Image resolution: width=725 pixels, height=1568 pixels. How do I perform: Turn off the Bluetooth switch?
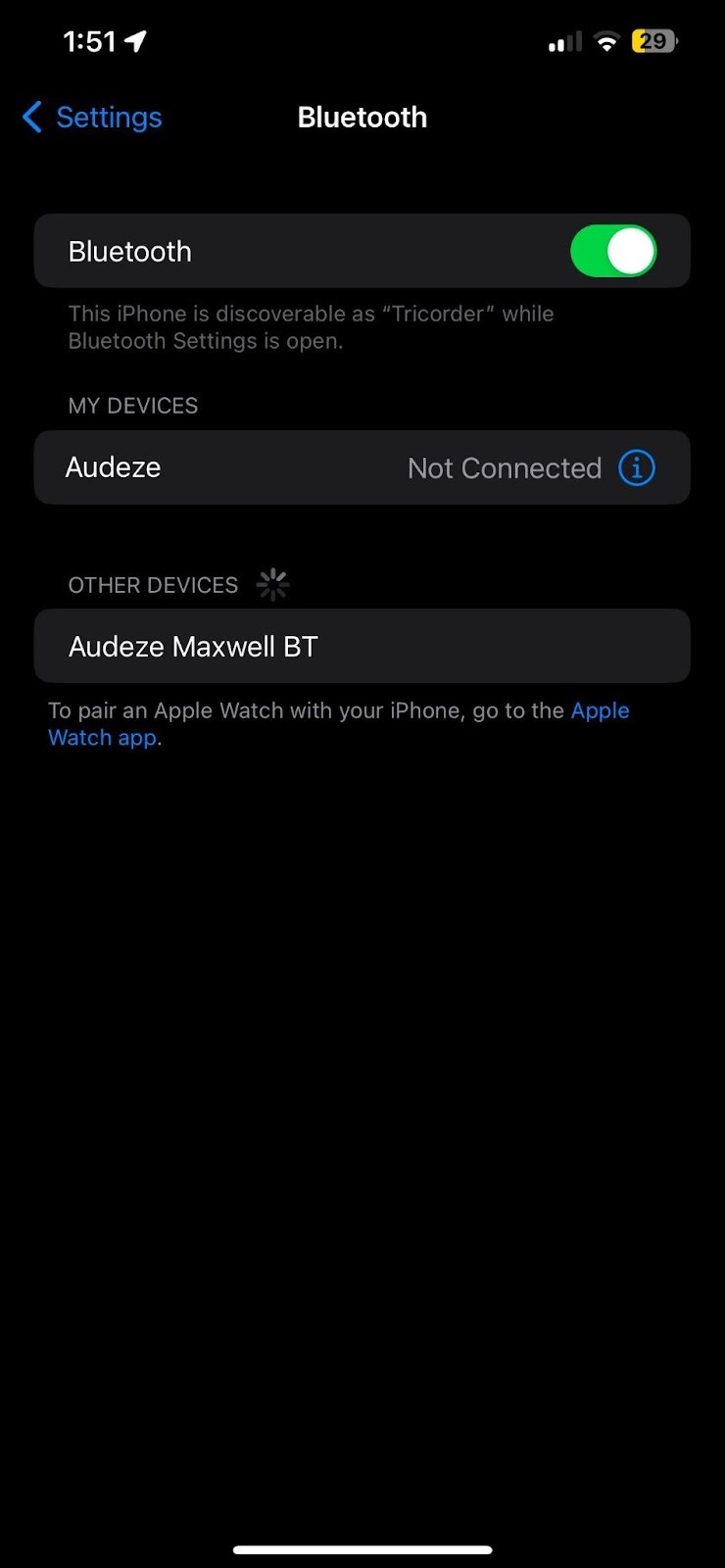(x=613, y=252)
